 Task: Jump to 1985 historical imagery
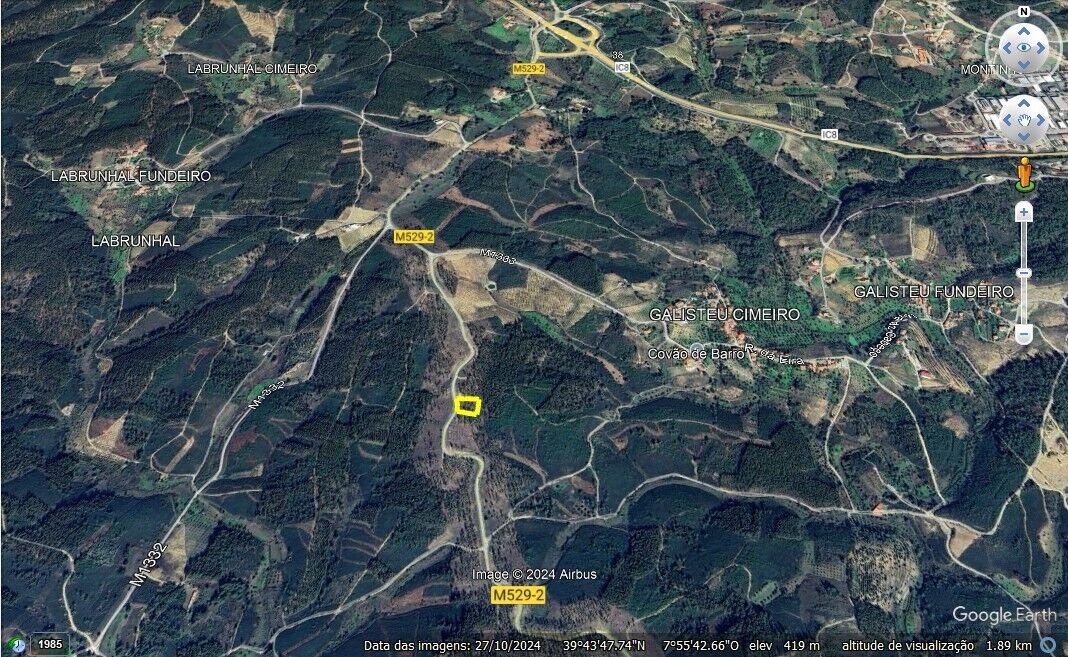coord(48,645)
